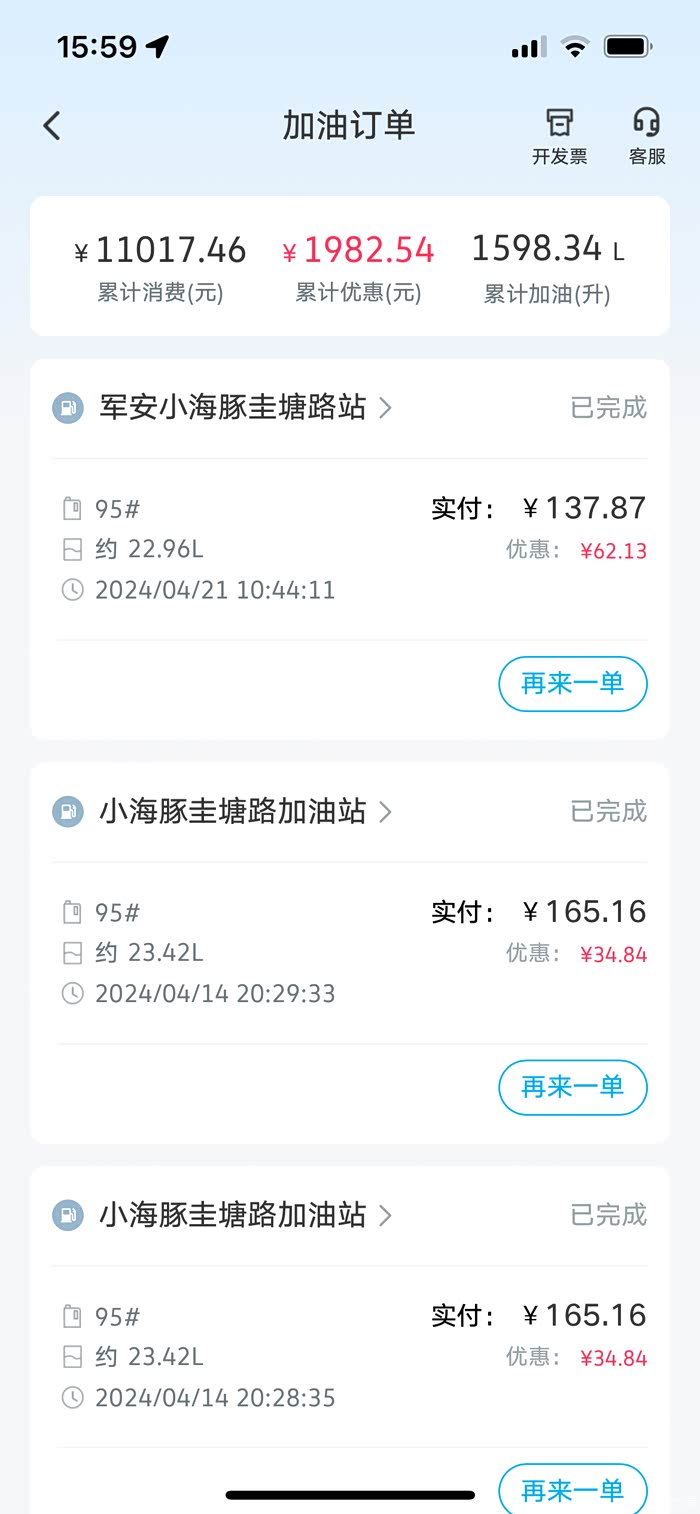Screen dimensions: 700x1514
Task: View order details from 2024/04/14 20:29:33
Action: click(x=350, y=952)
